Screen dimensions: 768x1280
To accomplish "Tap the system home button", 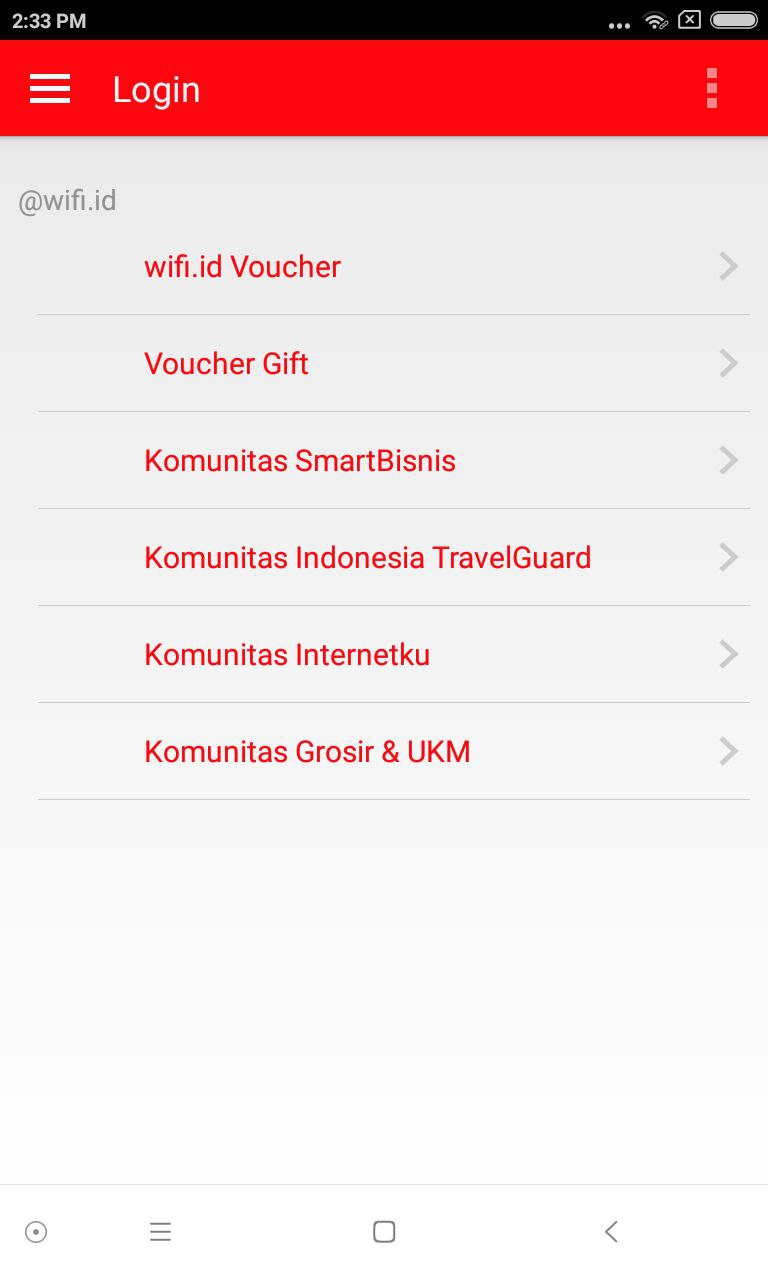I will [384, 1232].
